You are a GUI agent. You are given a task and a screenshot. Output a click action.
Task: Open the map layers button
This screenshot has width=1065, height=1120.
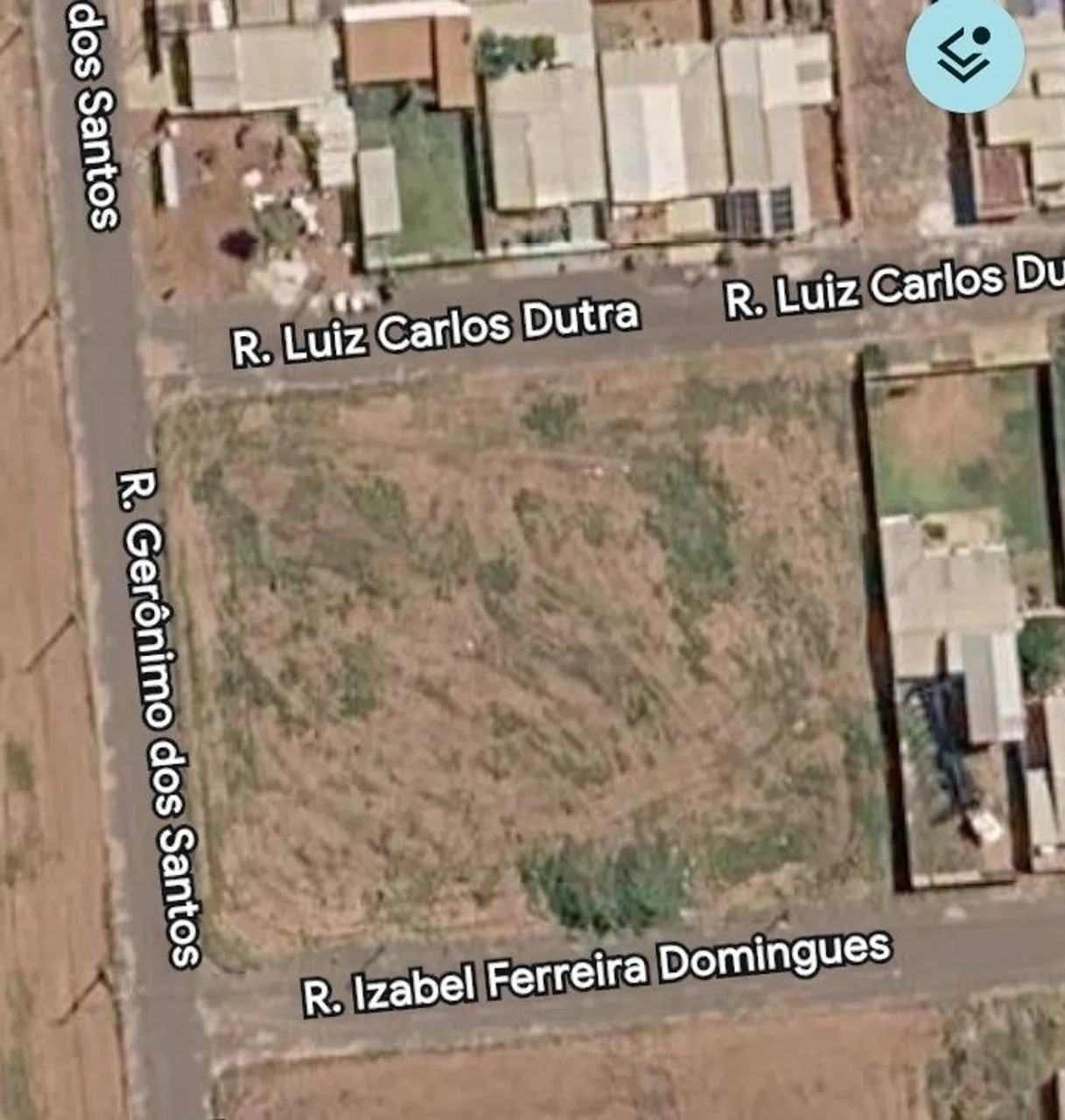pyautogui.click(x=964, y=53)
